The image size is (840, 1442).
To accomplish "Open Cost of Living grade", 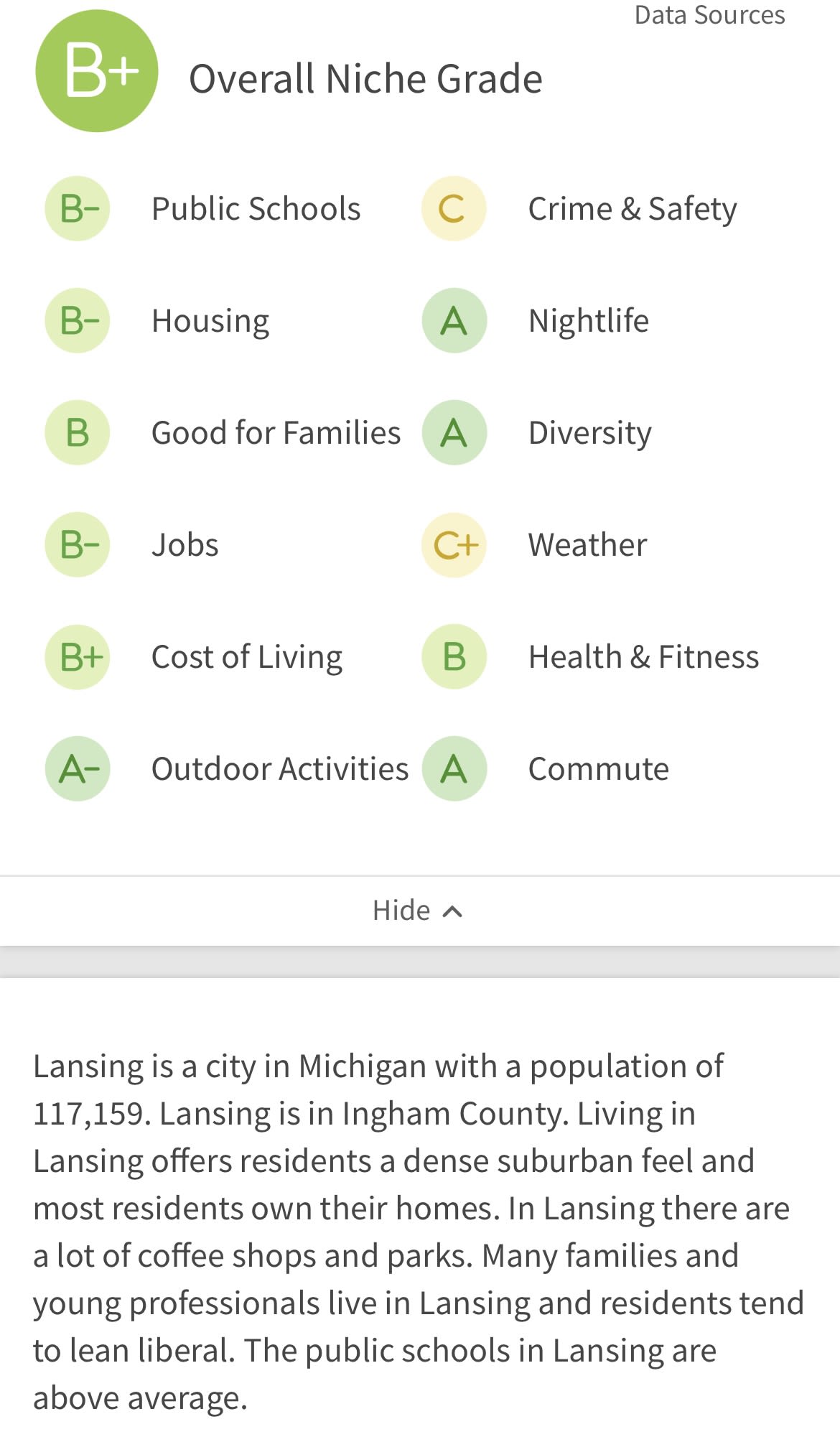I will tap(247, 657).
